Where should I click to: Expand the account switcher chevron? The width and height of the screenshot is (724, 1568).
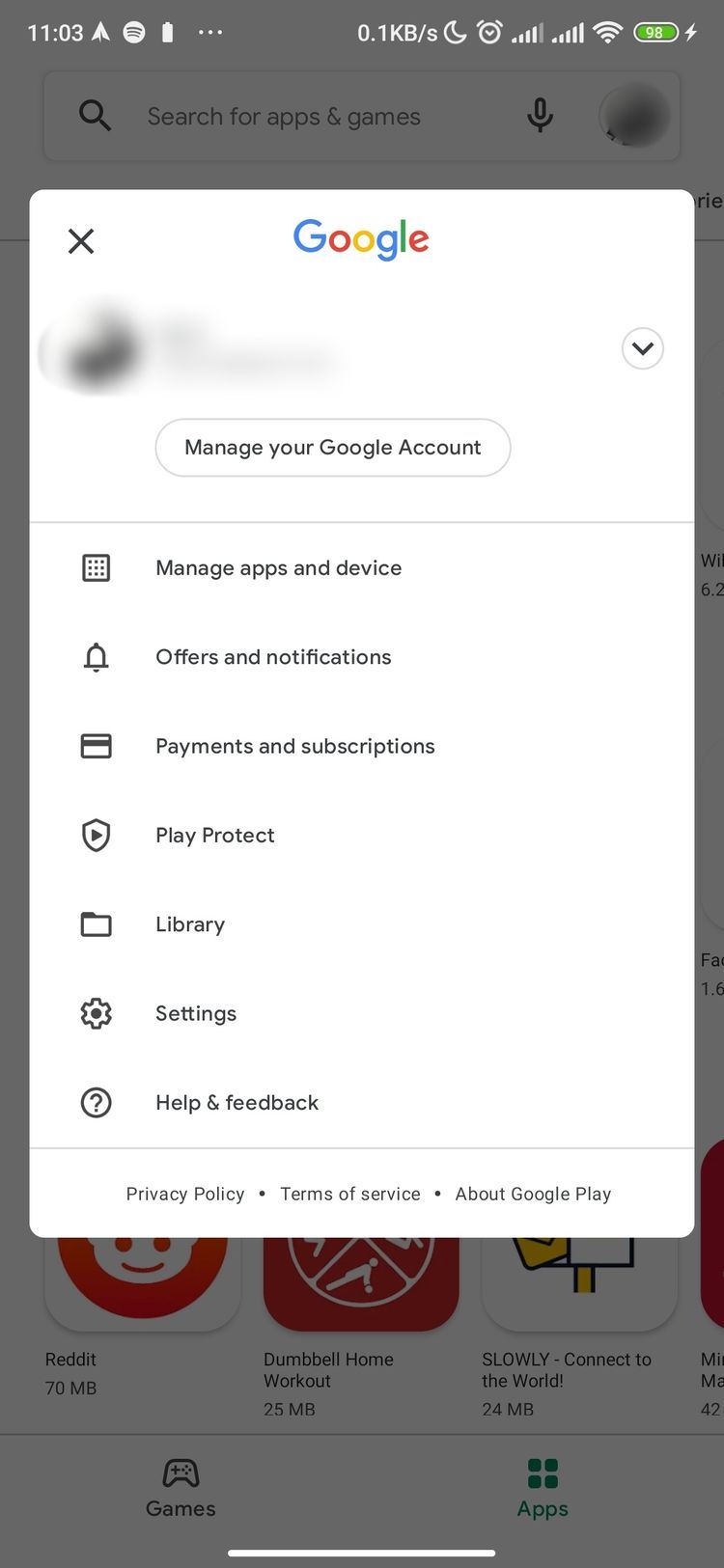click(642, 348)
